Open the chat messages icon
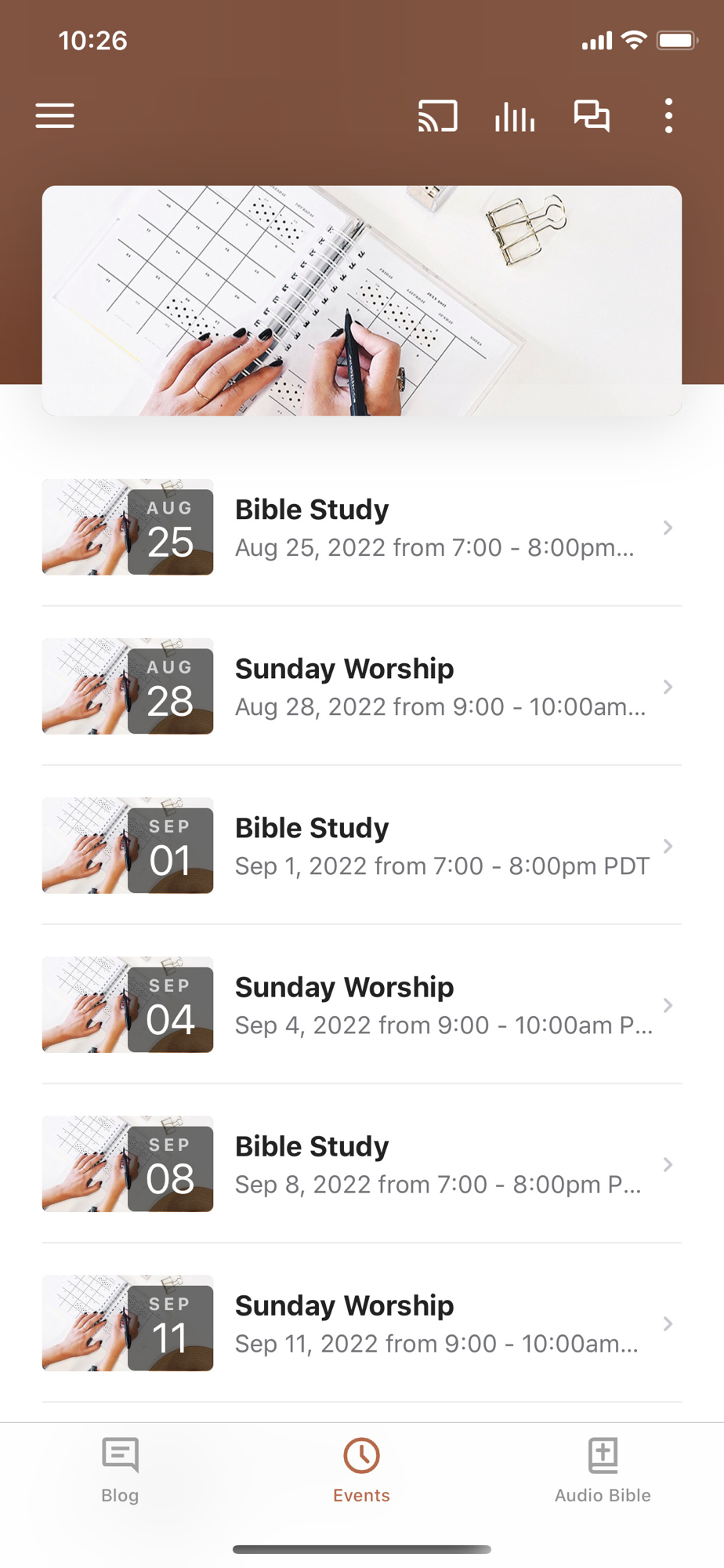 point(592,116)
